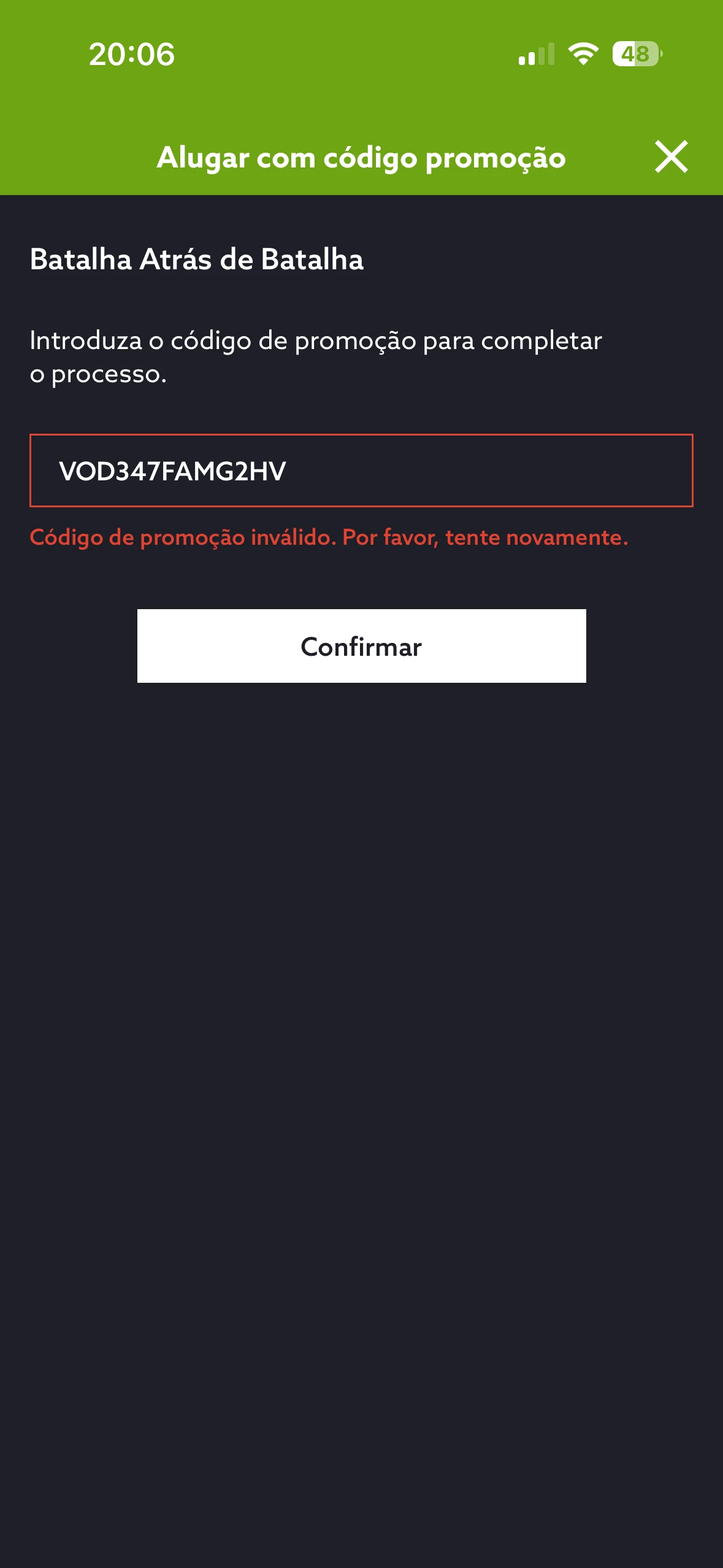The width and height of the screenshot is (723, 1568).
Task: Confirm the promotion code
Action: click(361, 646)
